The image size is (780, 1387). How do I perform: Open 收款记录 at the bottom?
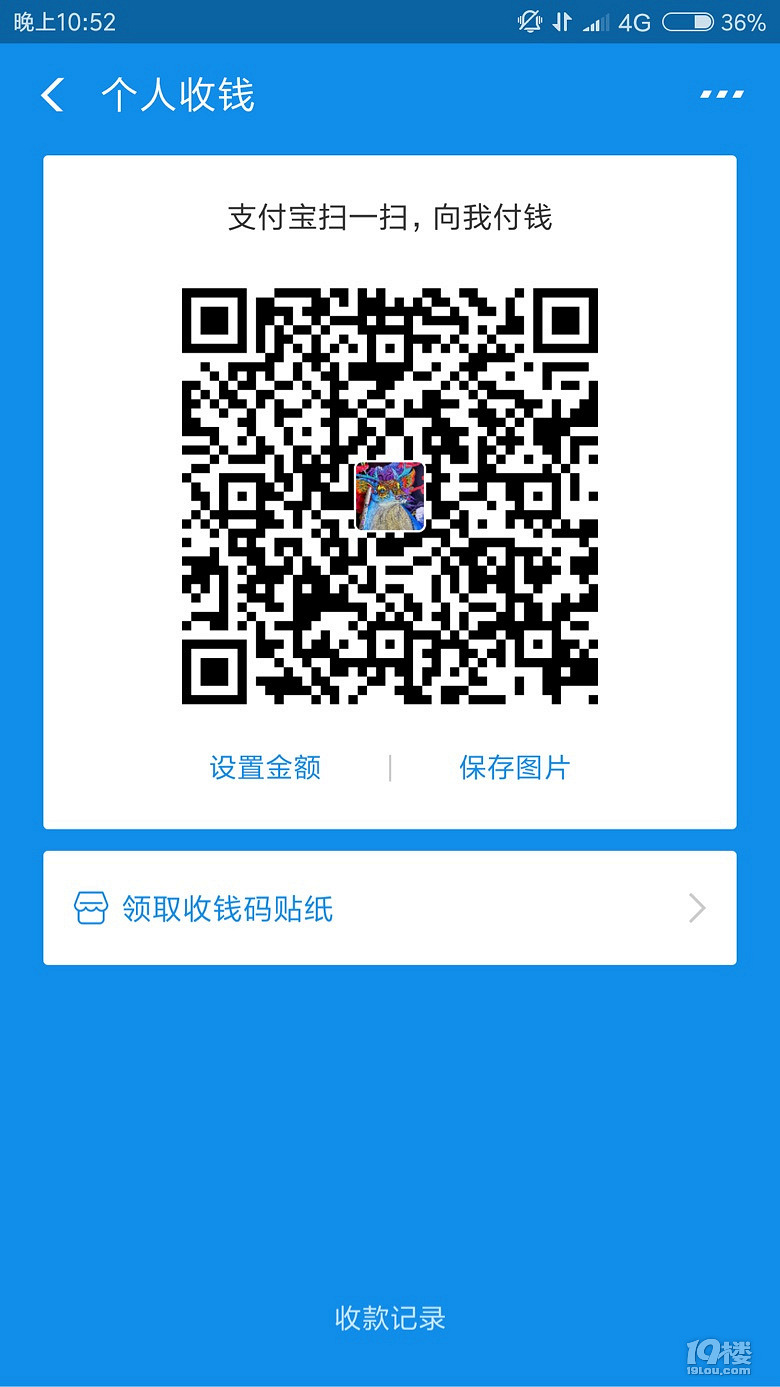coord(390,1319)
